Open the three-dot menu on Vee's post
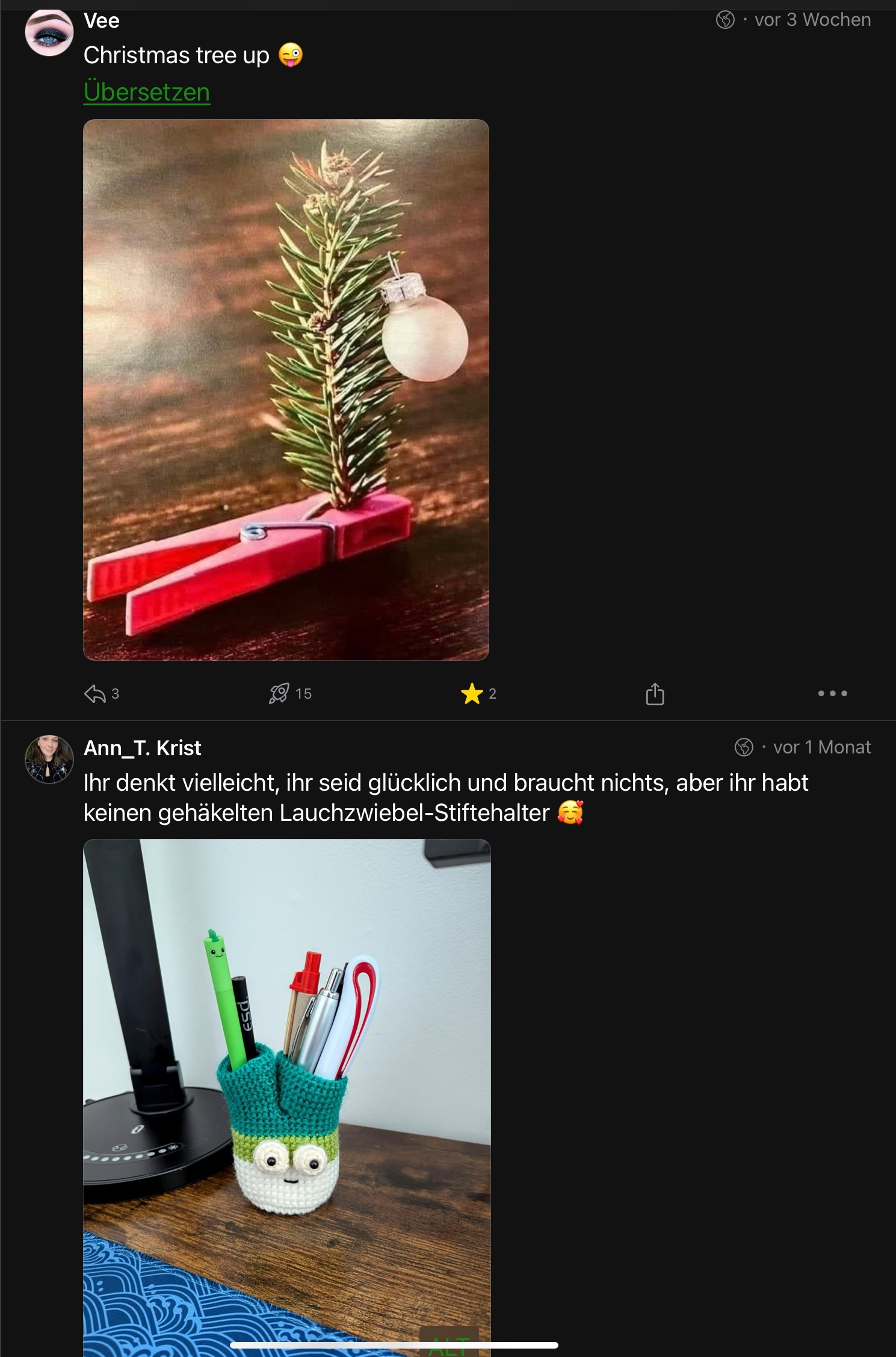This screenshot has width=896, height=1357. (832, 694)
